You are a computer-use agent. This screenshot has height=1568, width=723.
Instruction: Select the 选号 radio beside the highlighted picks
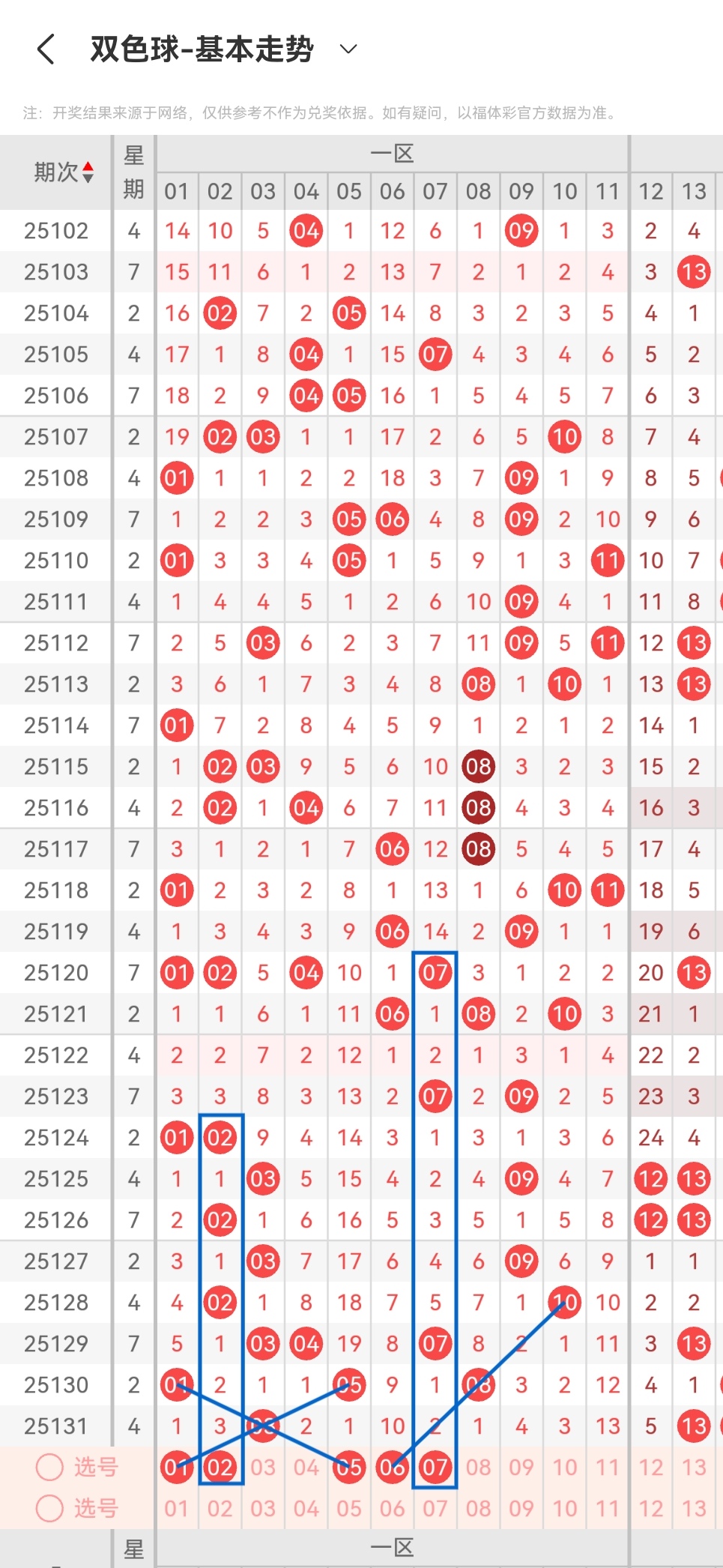pos(50,1467)
